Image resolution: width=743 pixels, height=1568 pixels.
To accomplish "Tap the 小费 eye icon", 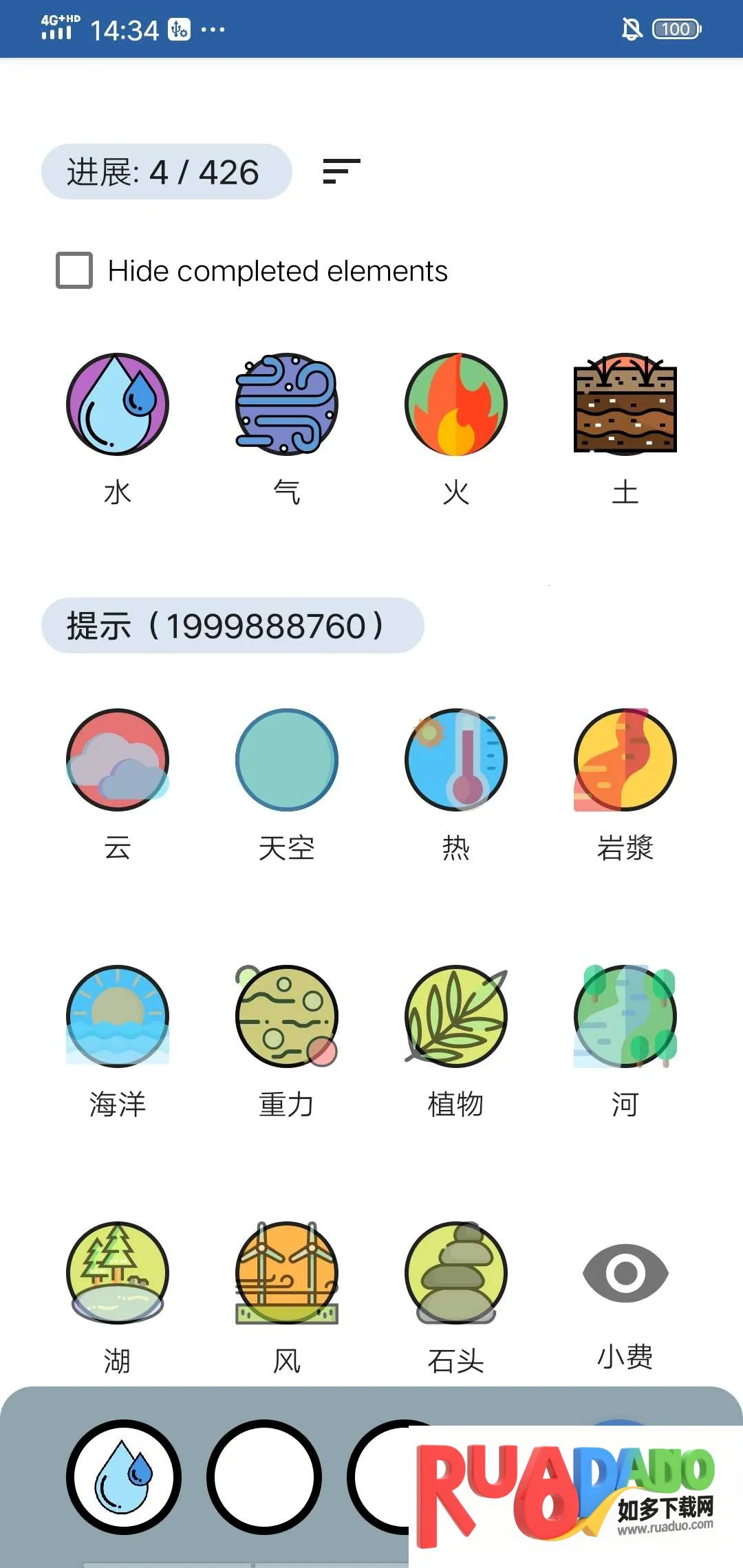I will (625, 1273).
